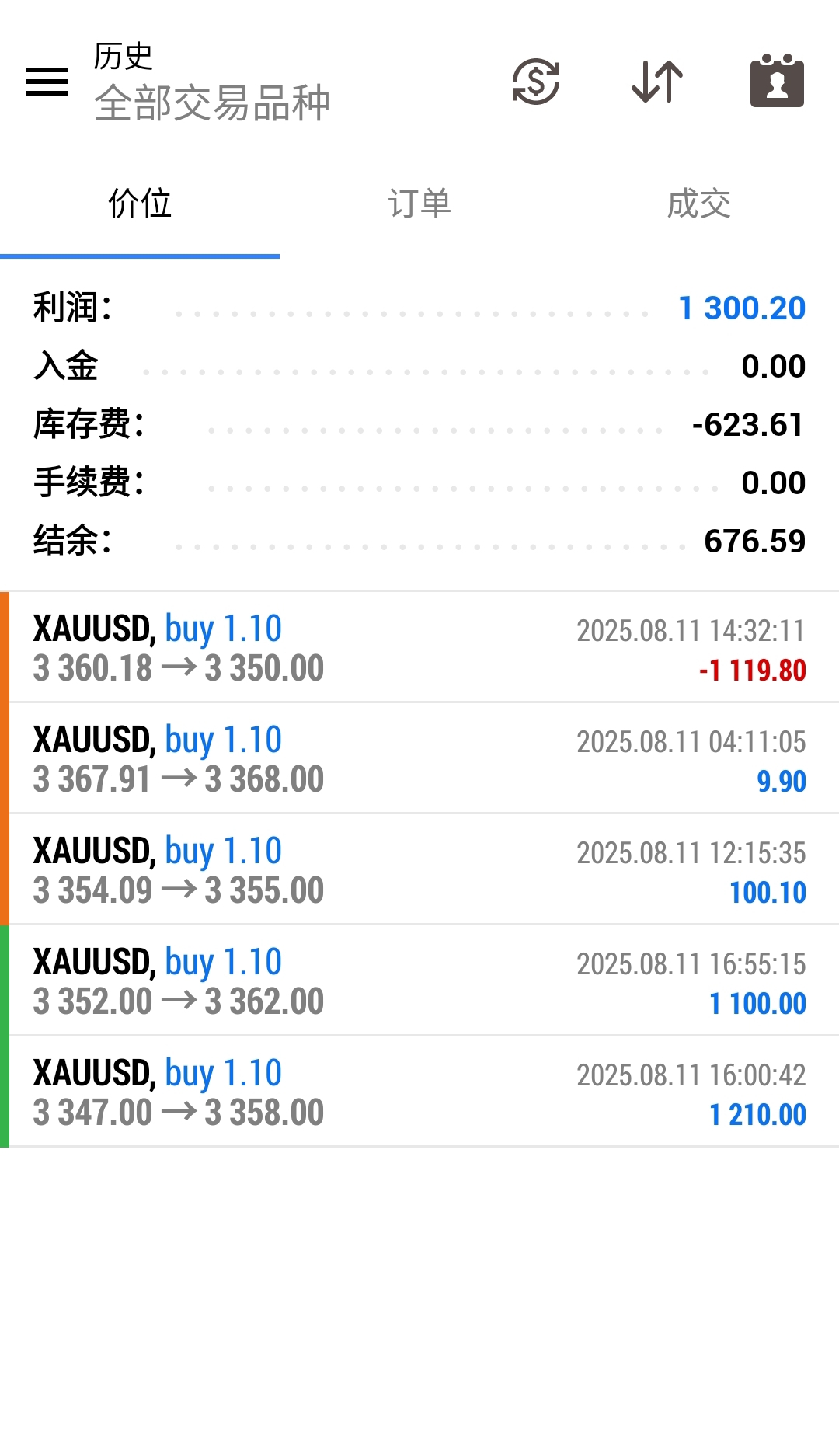Open the XAUUSD position with 1 210.00 profit
The width and height of the screenshot is (839, 1456).
point(419,1092)
